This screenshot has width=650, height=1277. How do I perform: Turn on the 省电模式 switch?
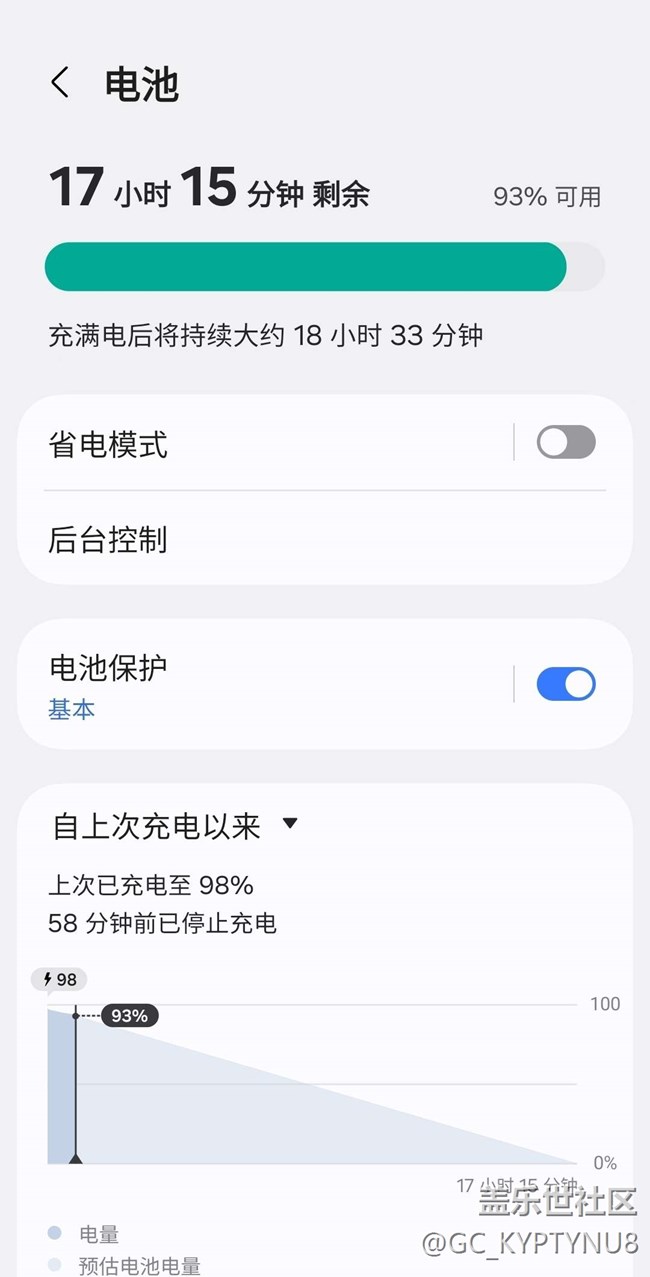(565, 442)
